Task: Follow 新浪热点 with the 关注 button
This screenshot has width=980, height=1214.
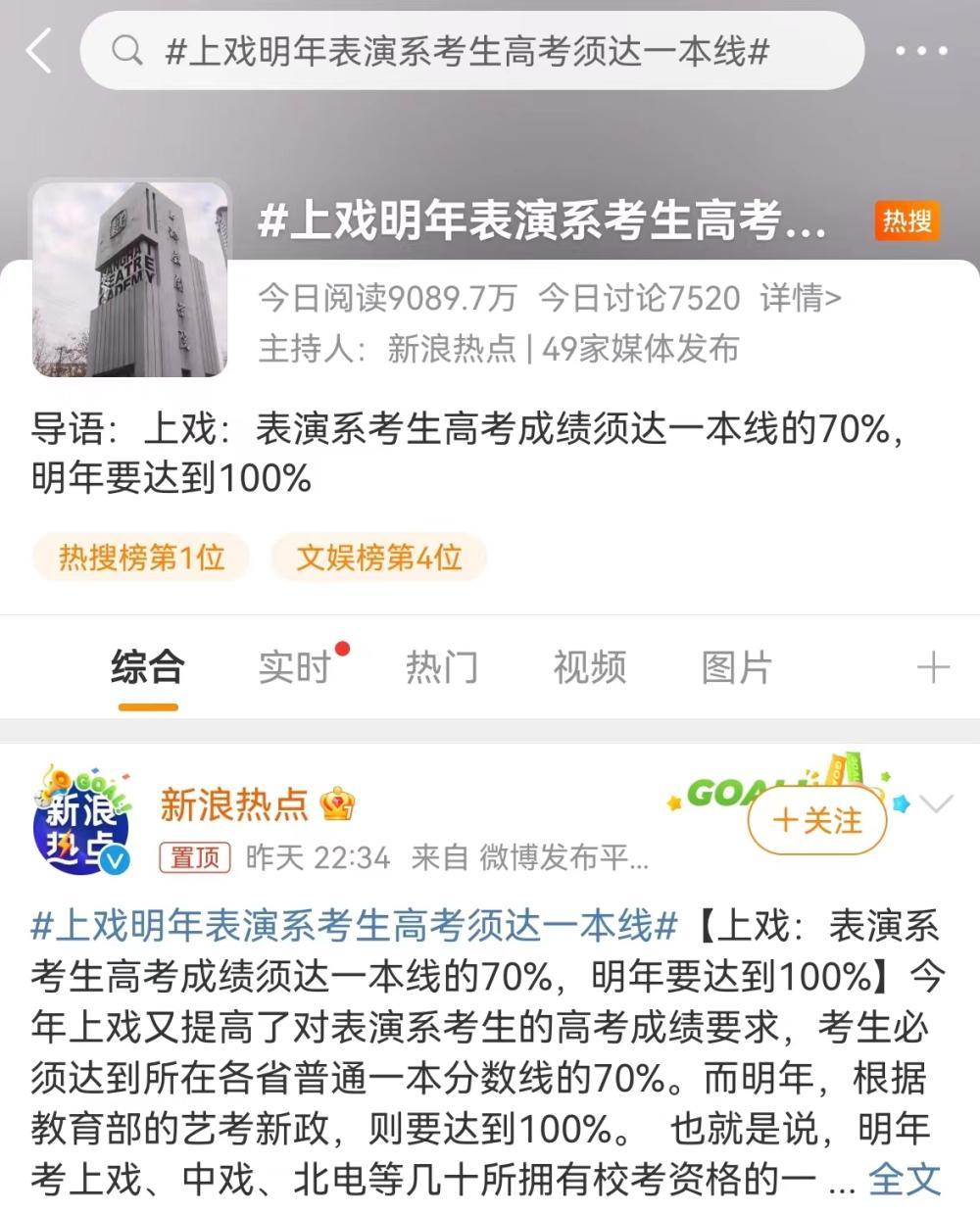Action: tap(817, 819)
